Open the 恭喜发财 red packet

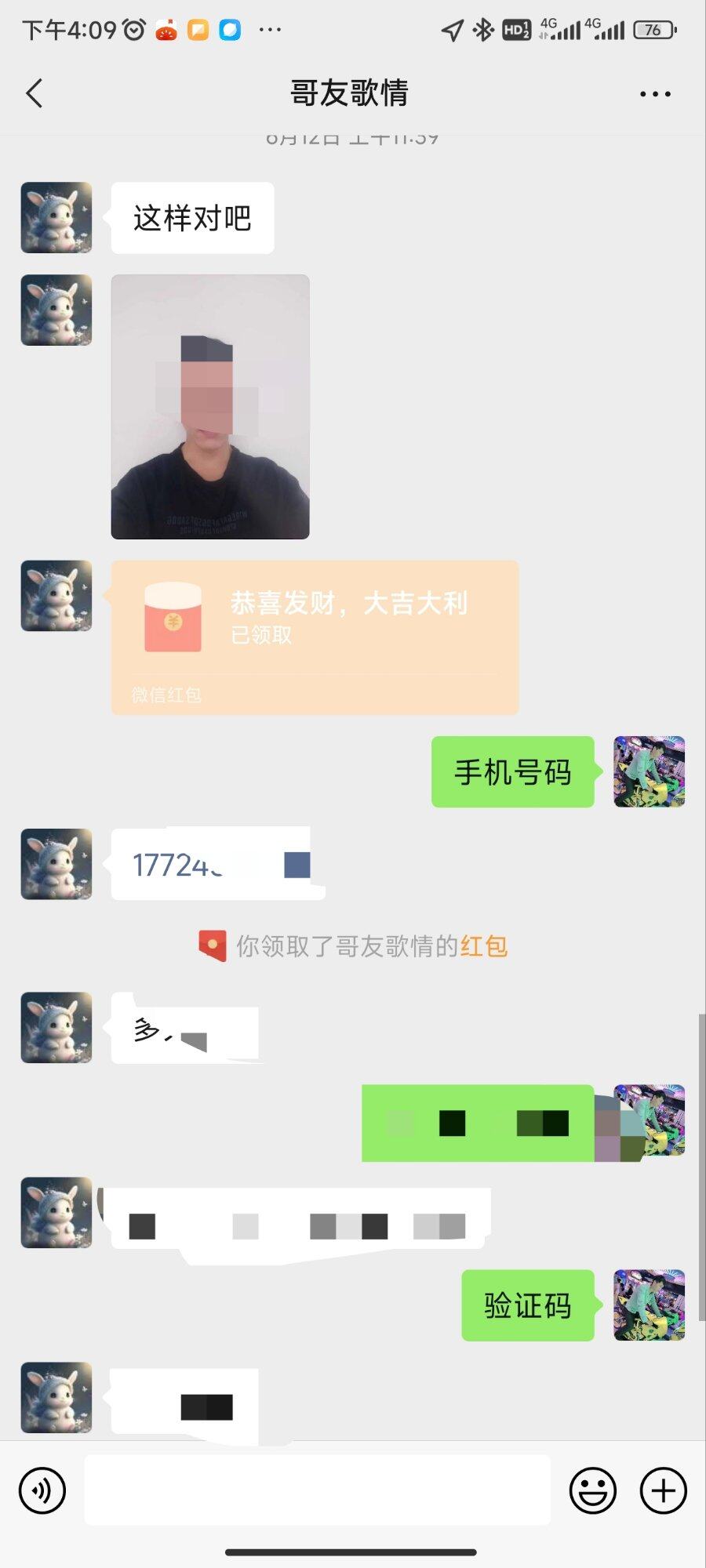coord(315,637)
